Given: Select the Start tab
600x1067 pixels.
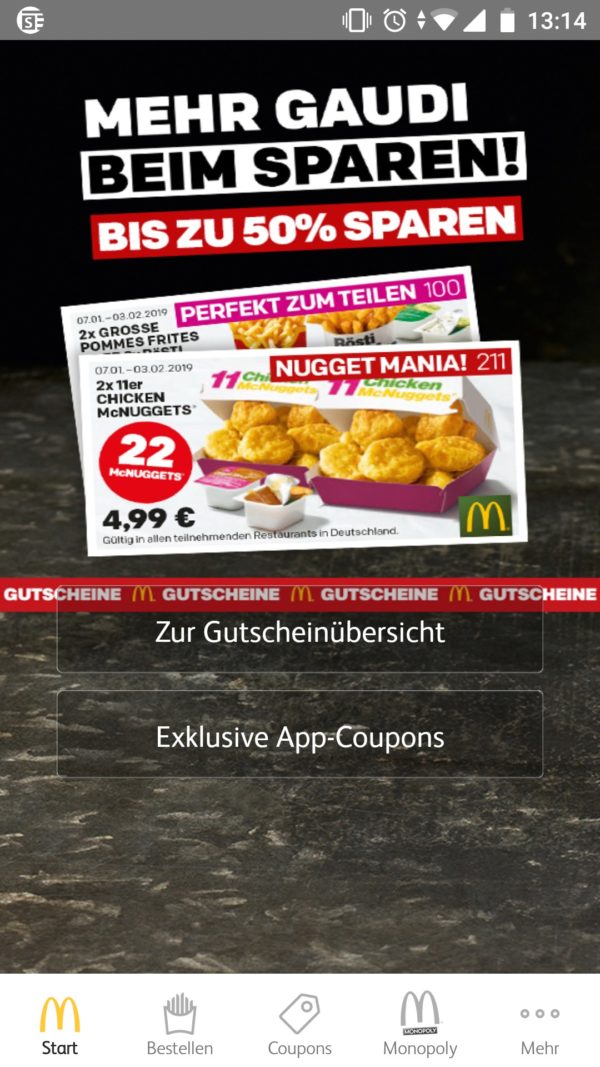Looking at the screenshot, I should tap(60, 1024).
